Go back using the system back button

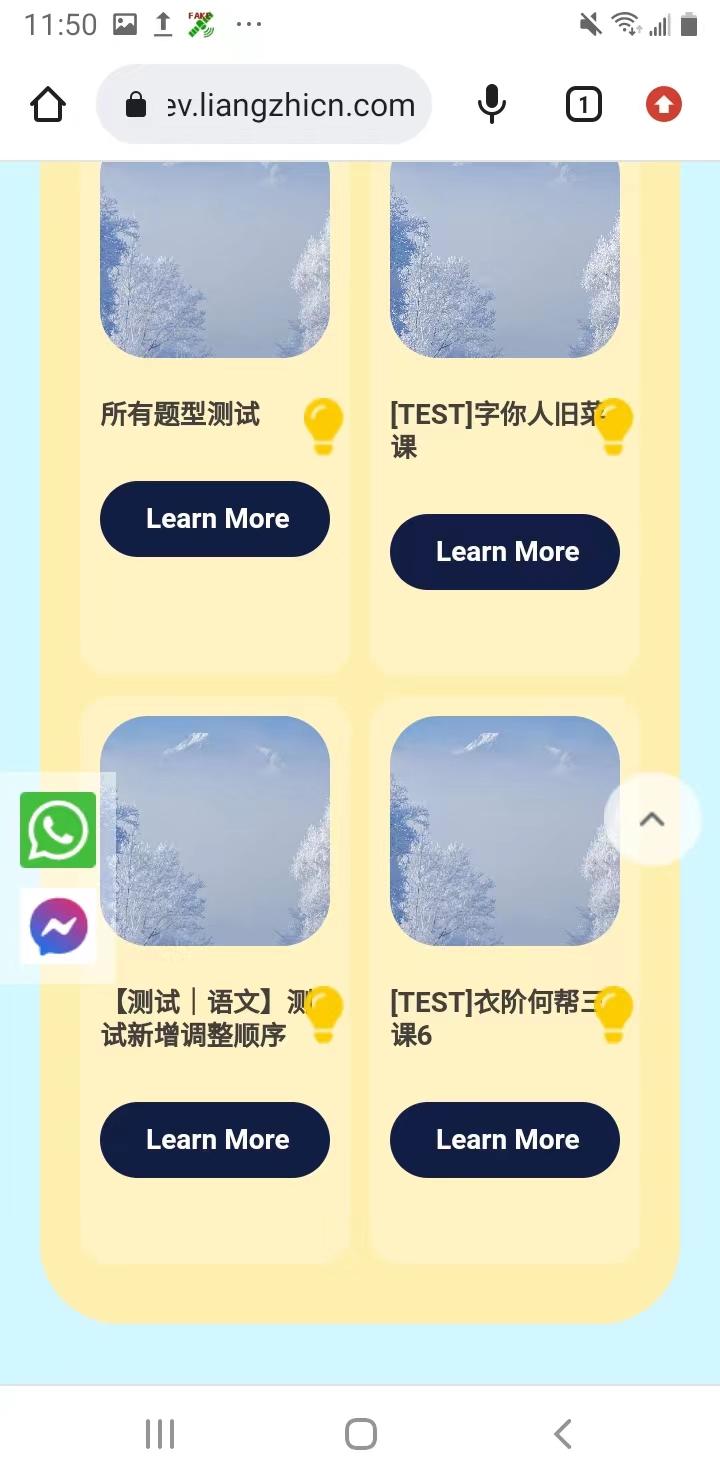[562, 1434]
